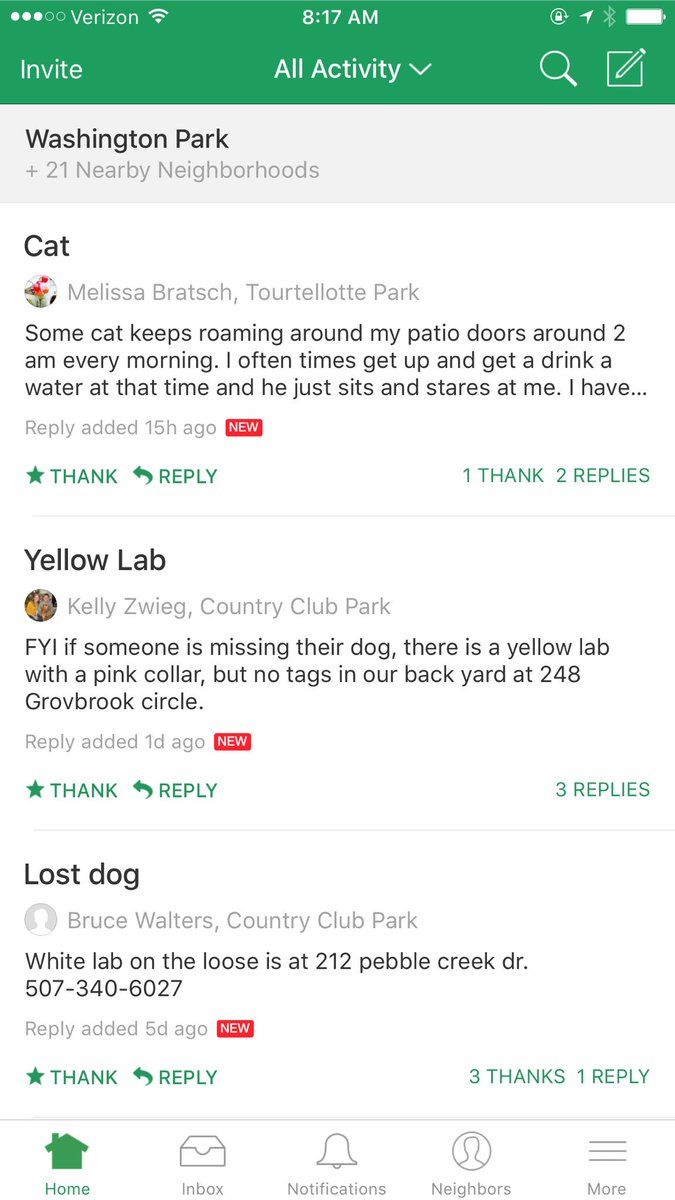Reply to the Lost dog post

click(x=175, y=1077)
